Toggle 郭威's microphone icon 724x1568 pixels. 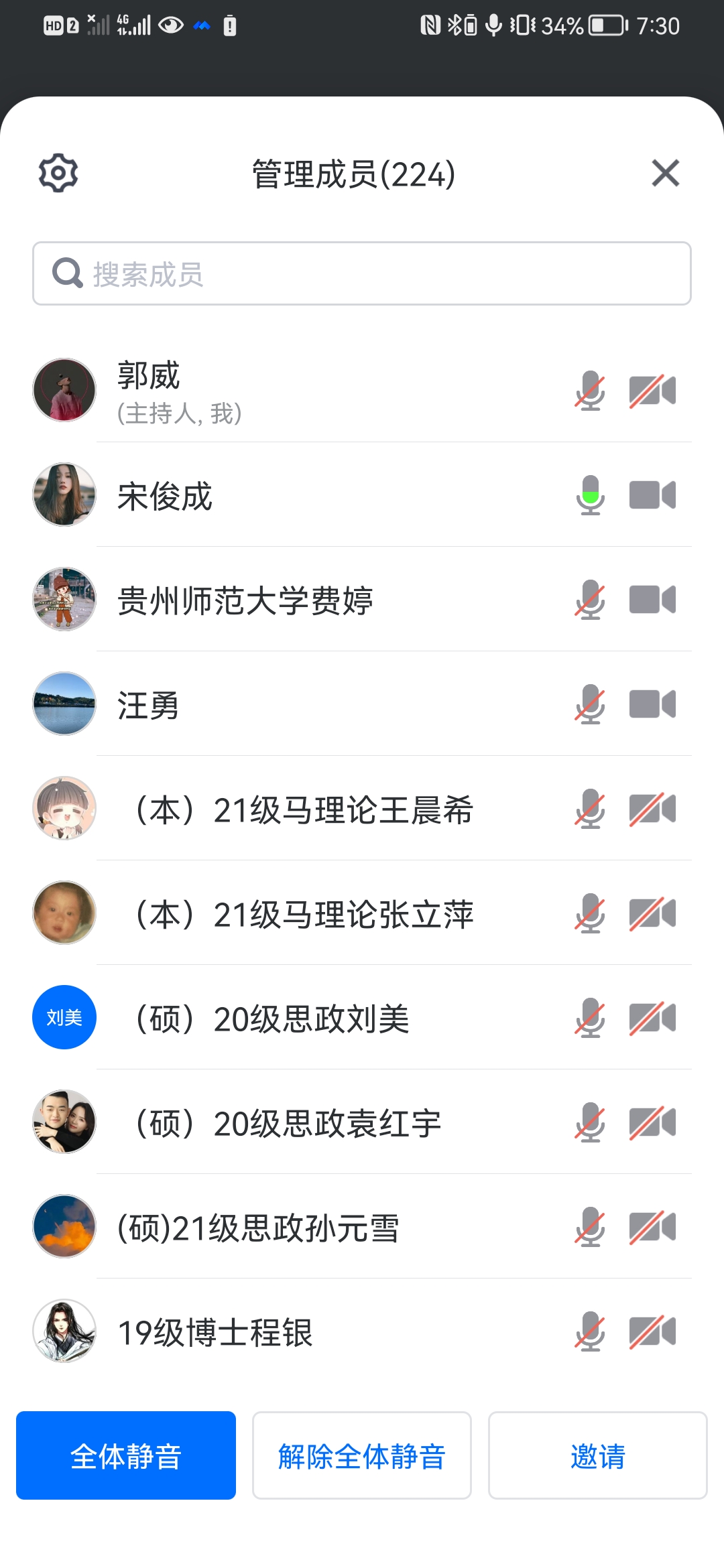coord(590,391)
